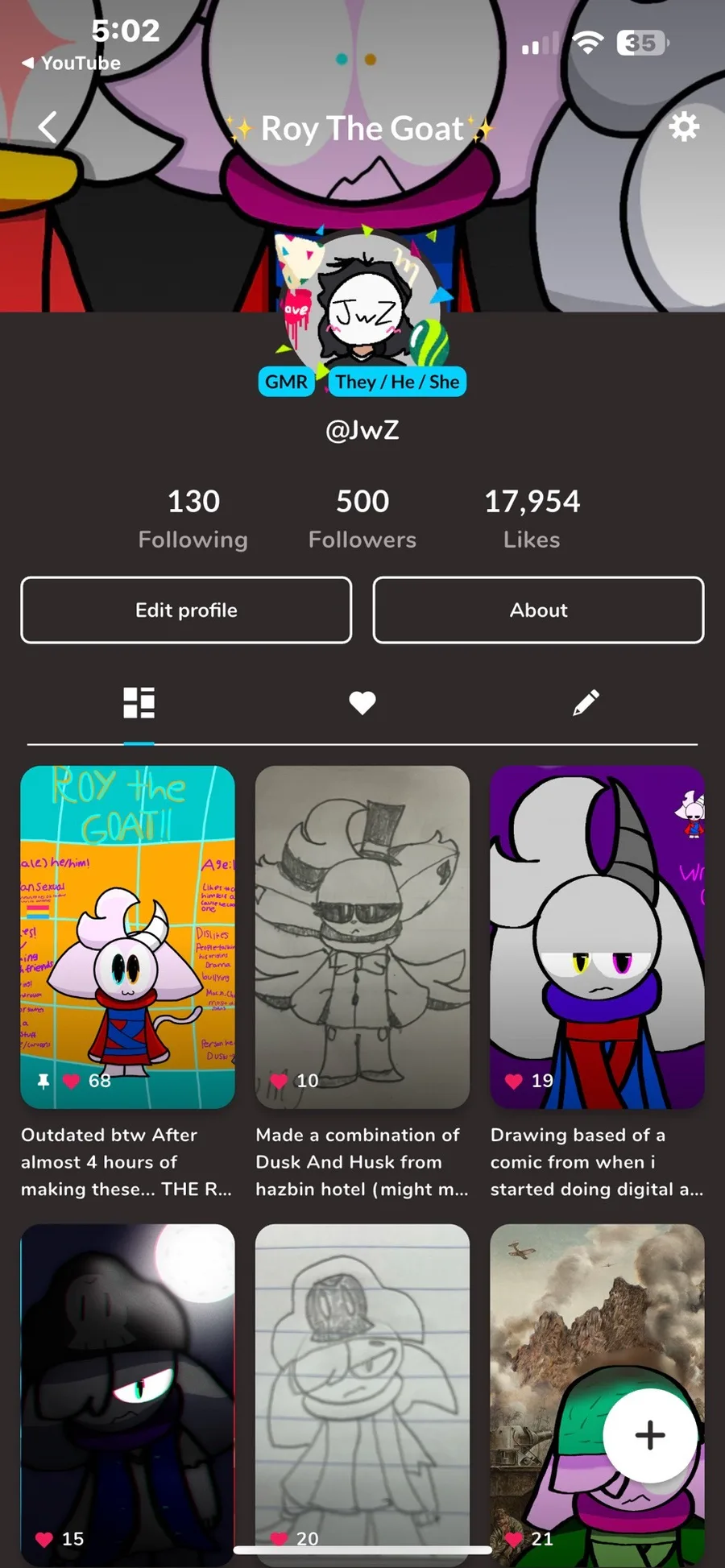
Task: Create a new post with plus button
Action: [x=650, y=1435]
